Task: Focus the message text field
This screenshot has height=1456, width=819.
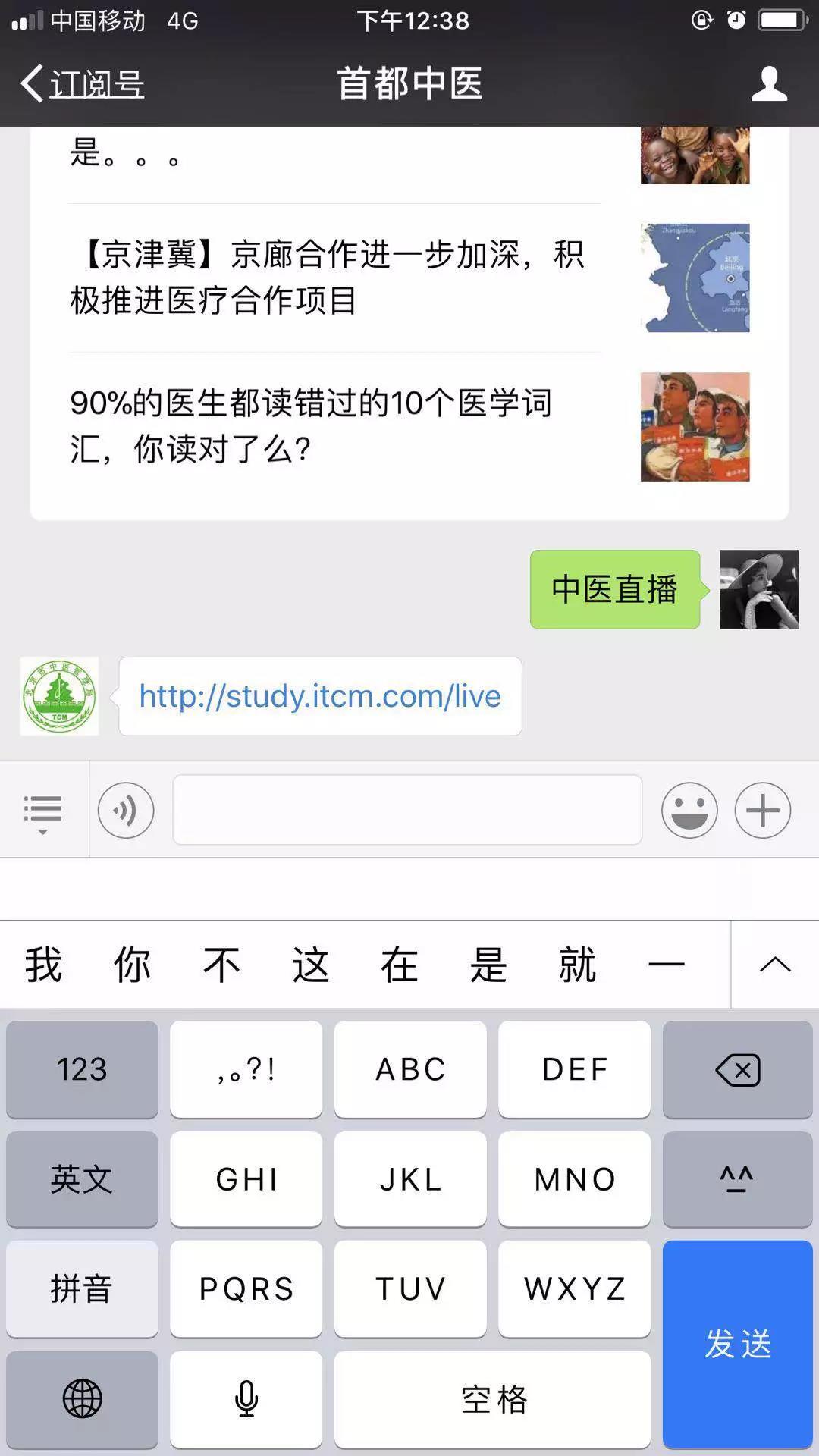Action: pos(407,810)
